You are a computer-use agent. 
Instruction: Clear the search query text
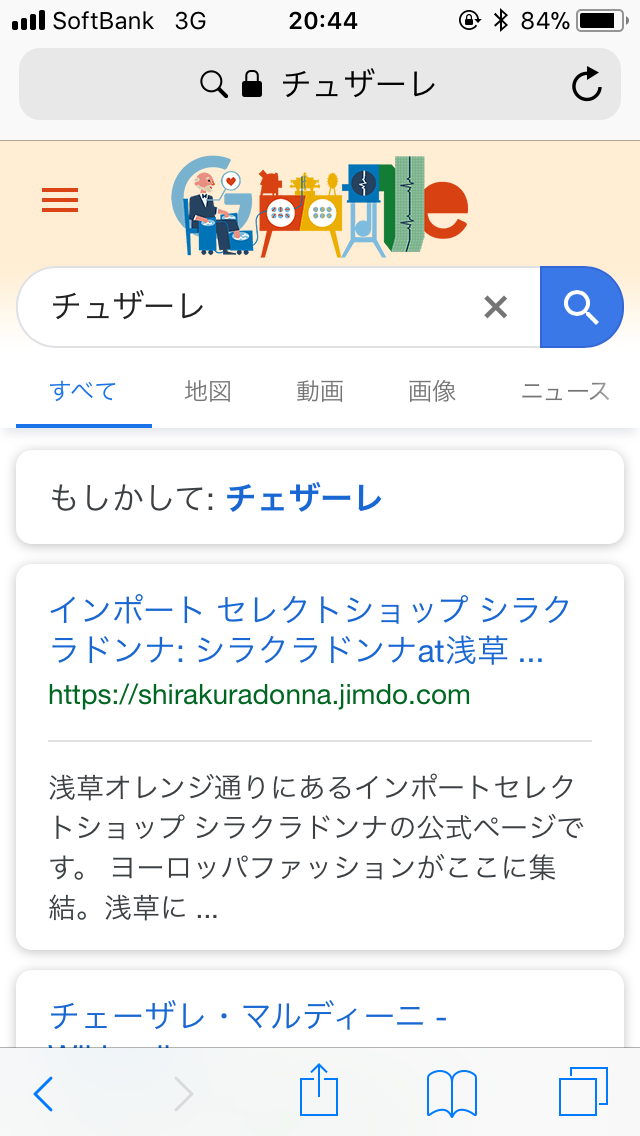496,307
